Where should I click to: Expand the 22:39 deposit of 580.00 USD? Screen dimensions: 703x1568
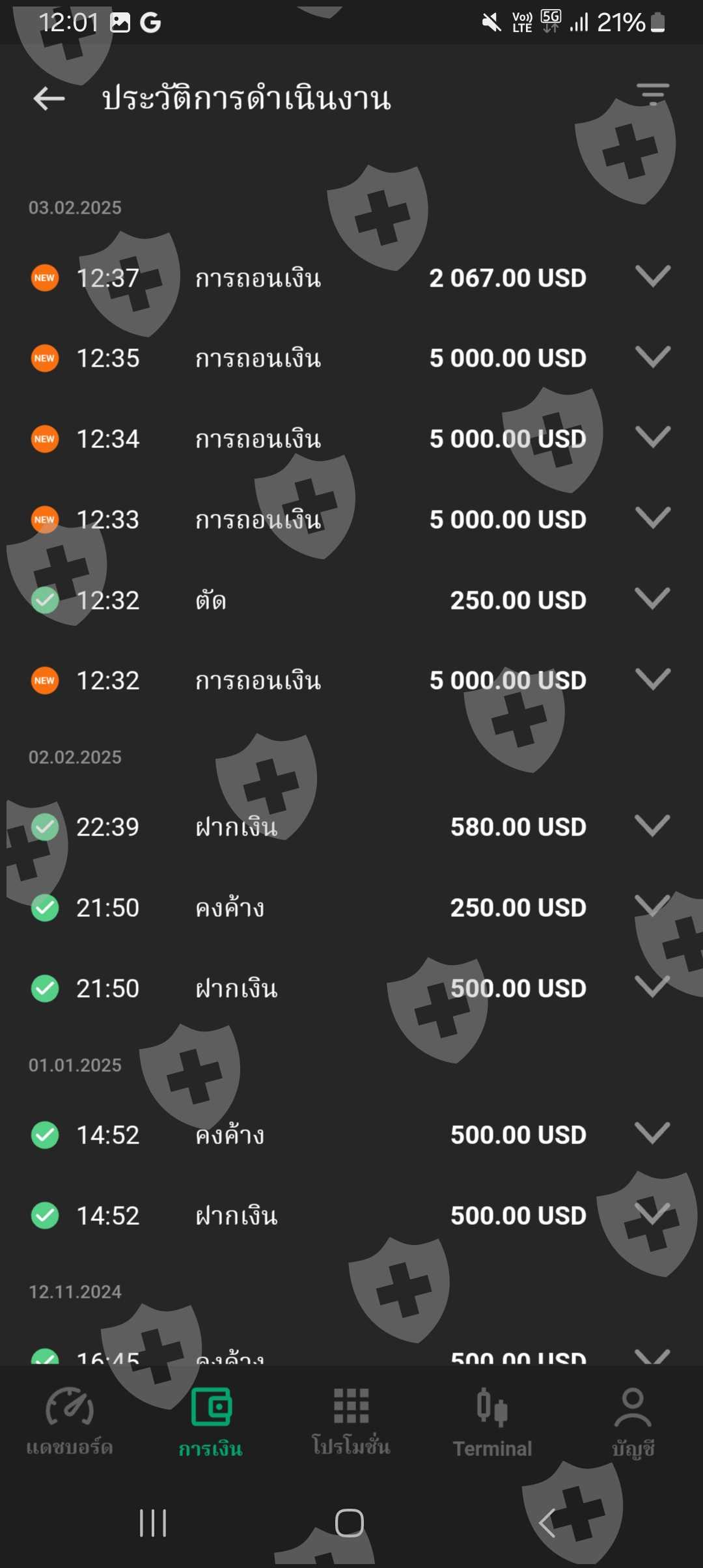[x=653, y=826]
